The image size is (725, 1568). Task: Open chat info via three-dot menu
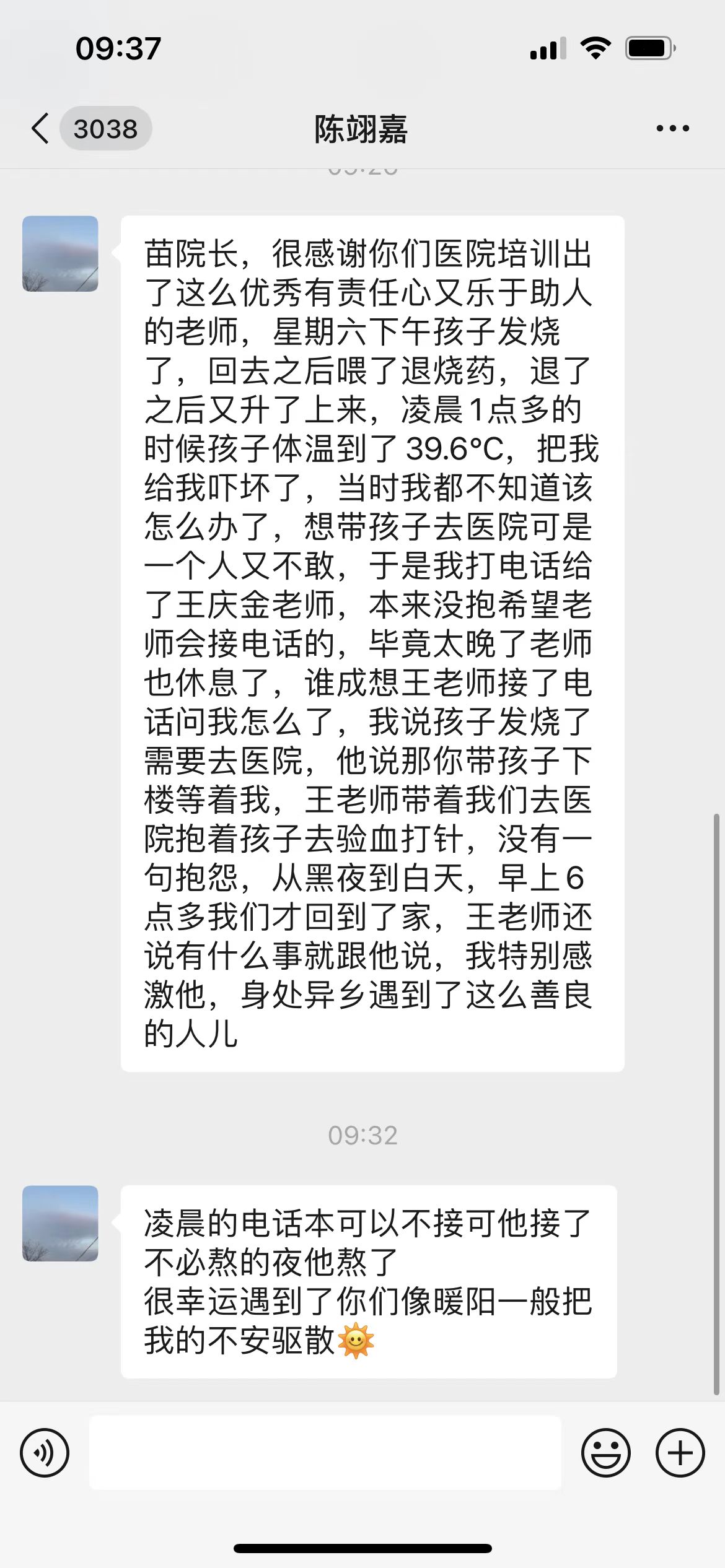(672, 129)
